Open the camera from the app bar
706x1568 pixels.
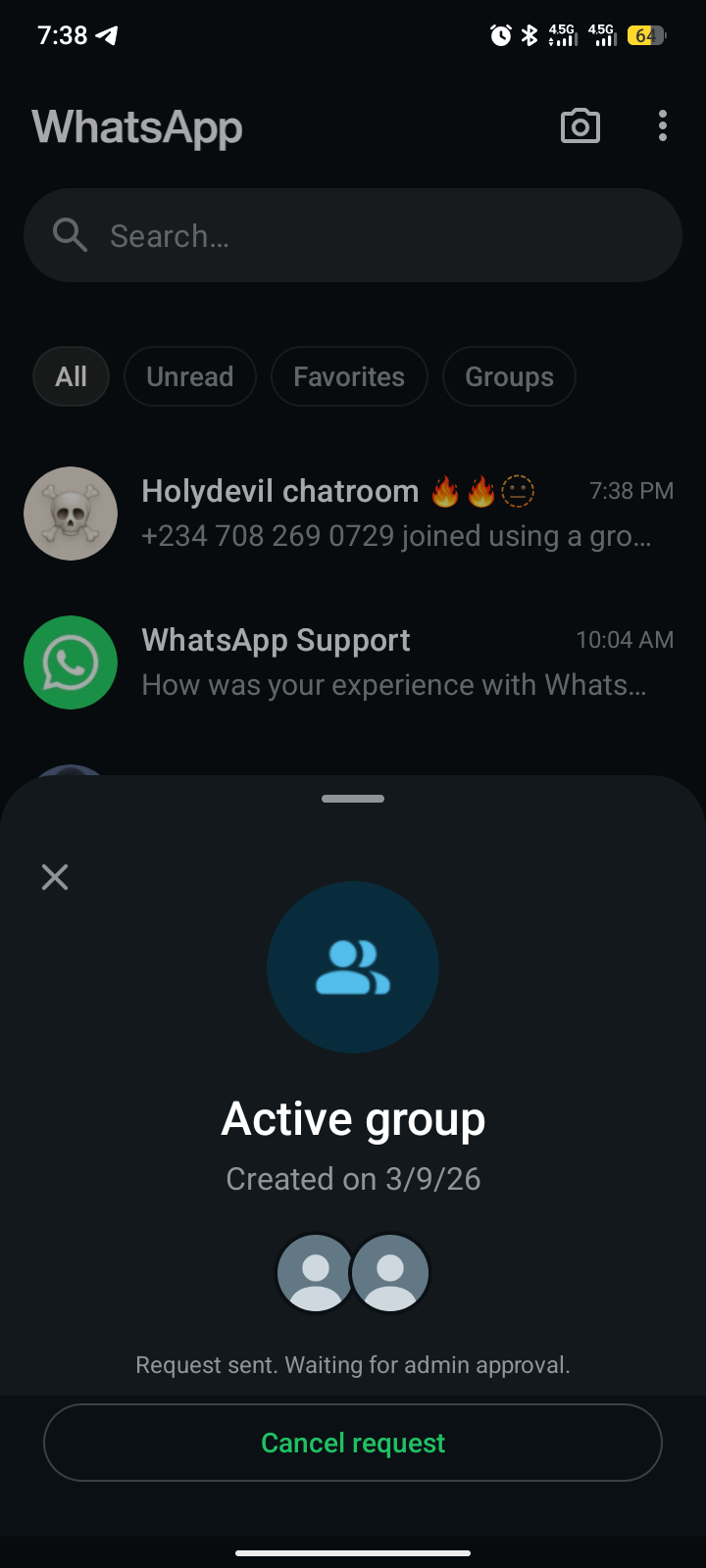click(580, 126)
